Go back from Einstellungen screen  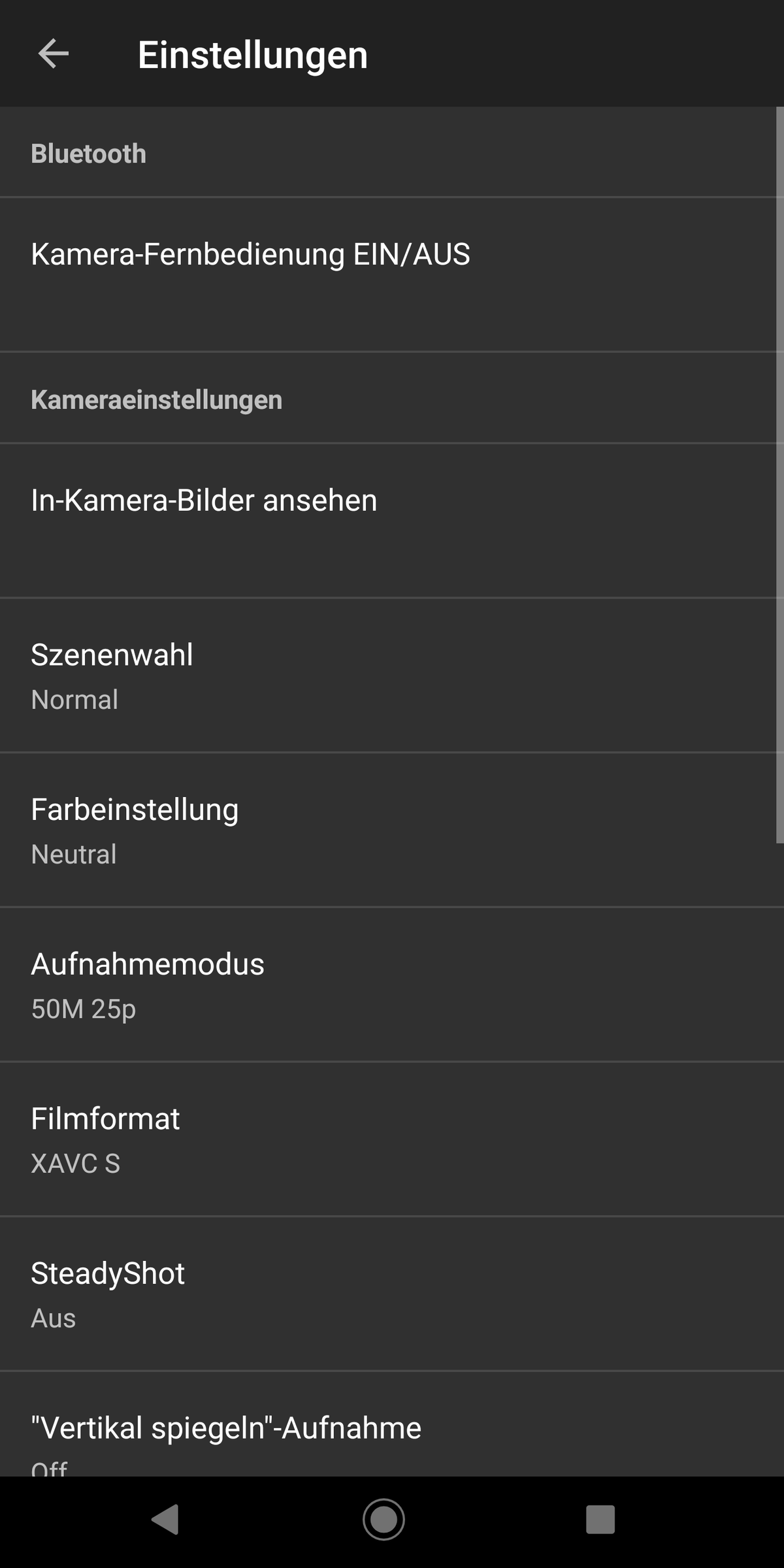coord(54,54)
